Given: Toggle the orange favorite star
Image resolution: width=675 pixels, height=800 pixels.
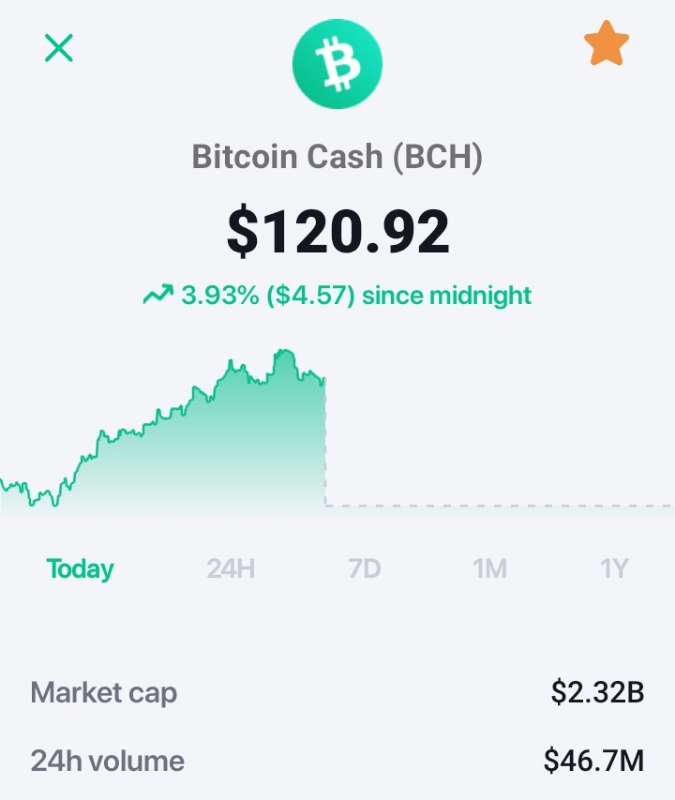Looking at the screenshot, I should coord(606,43).
